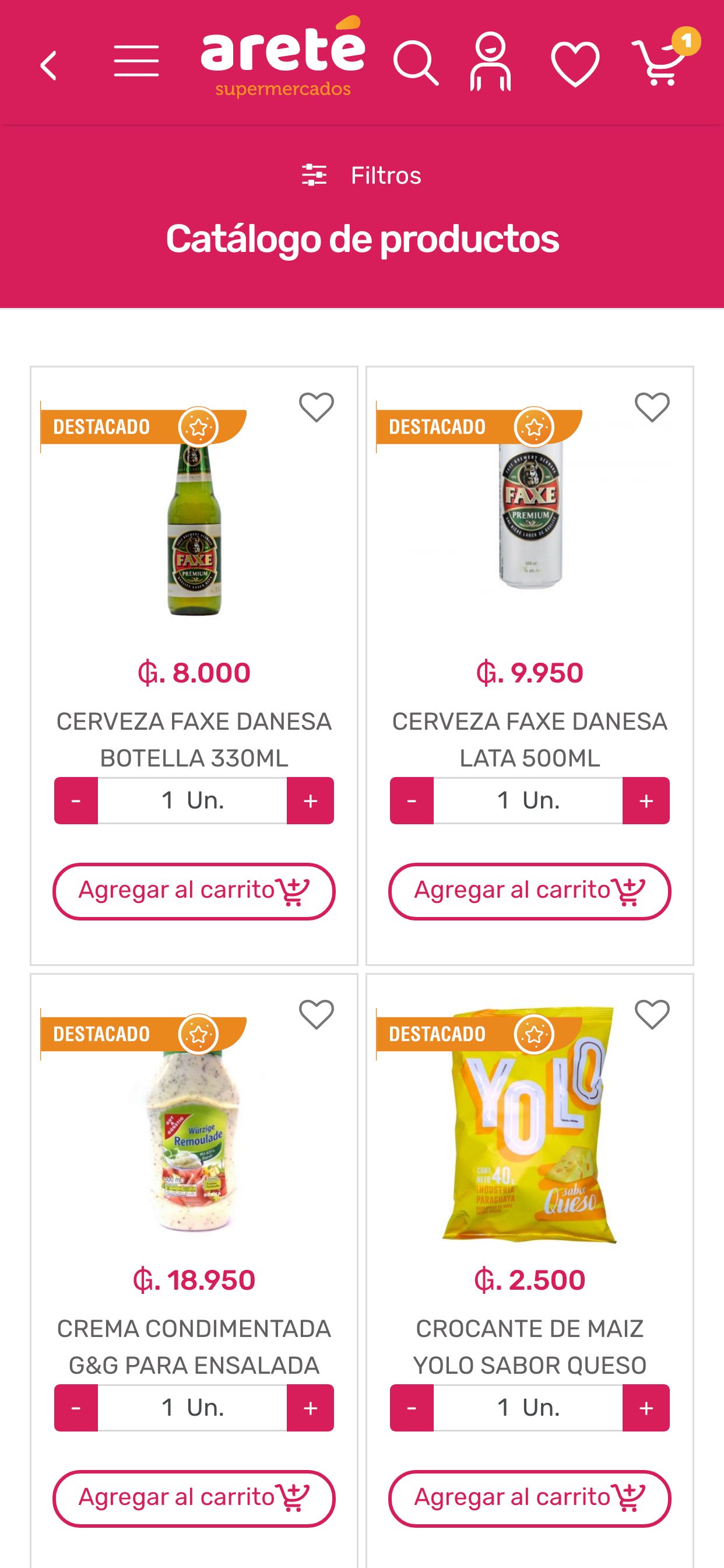This screenshot has height=1568, width=724.
Task: View the favorites heart in header
Action: 575,64
